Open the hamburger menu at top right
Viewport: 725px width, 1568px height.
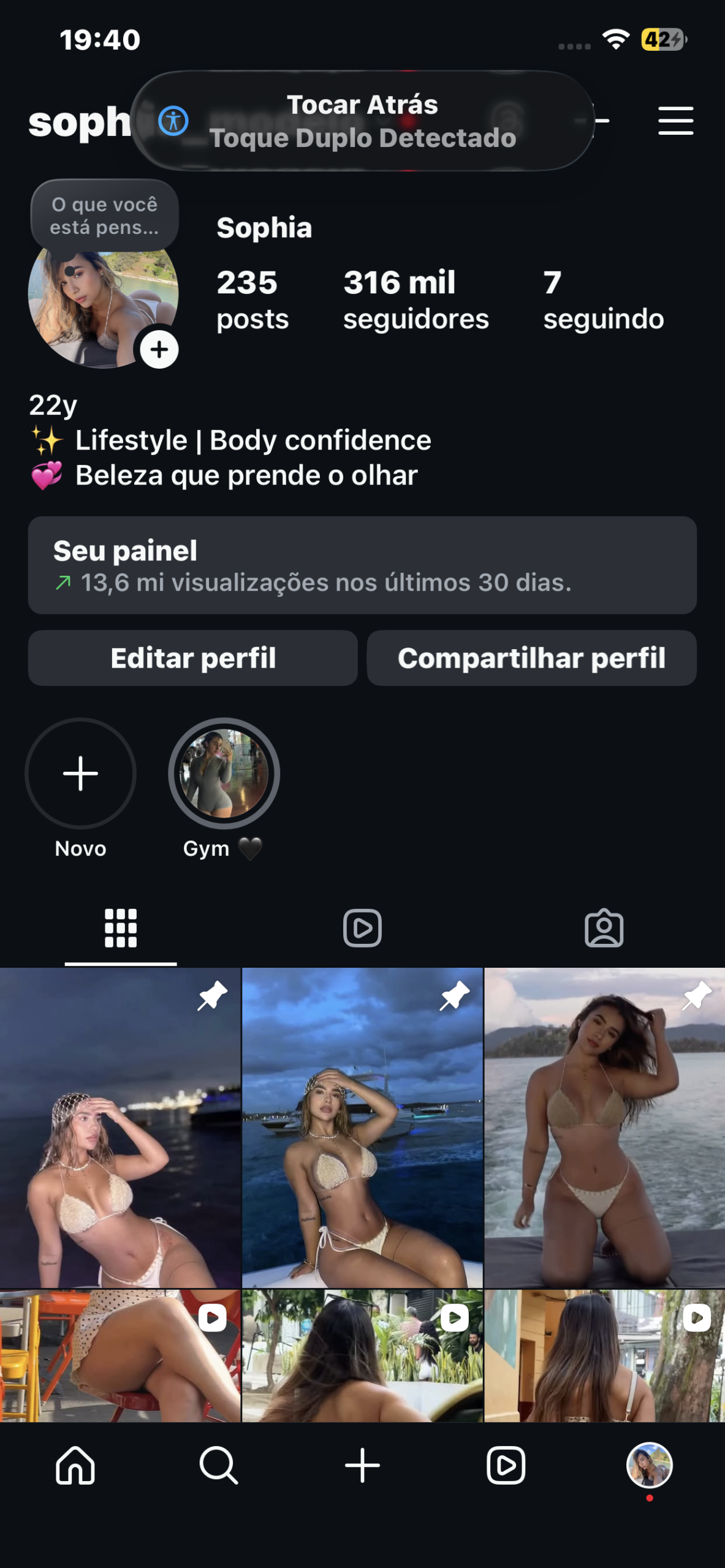[676, 120]
